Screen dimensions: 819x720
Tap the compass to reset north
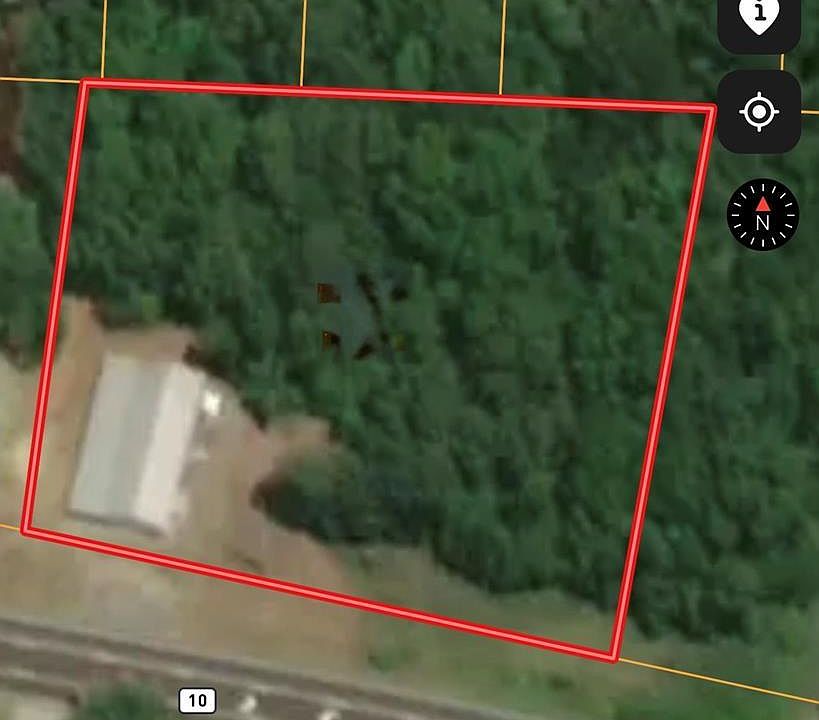coord(762,215)
